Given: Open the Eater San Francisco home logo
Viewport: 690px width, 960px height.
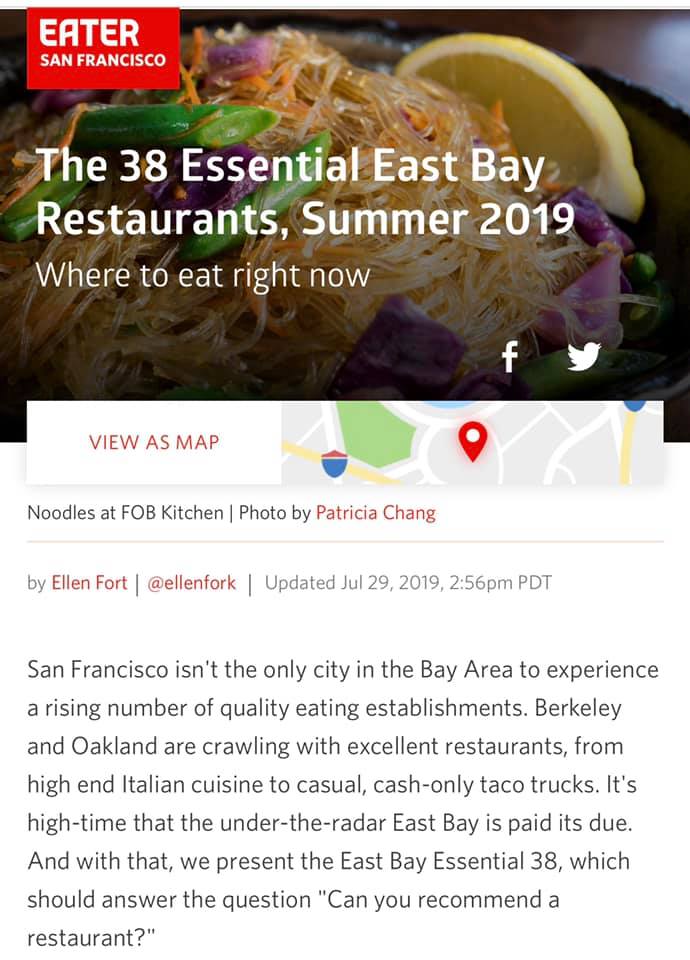Looking at the screenshot, I should (x=103, y=47).
